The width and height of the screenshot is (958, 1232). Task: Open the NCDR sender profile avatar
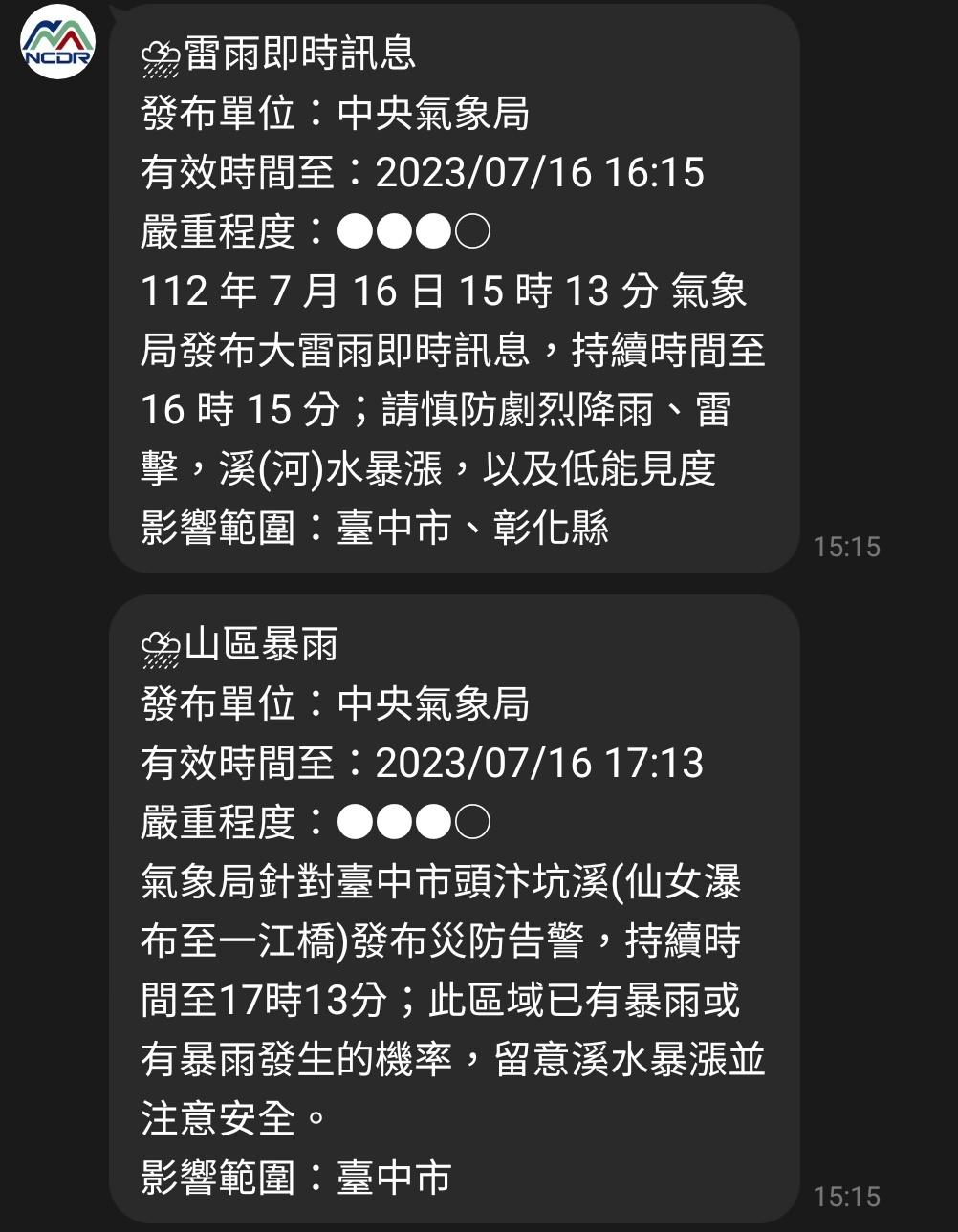[x=57, y=42]
